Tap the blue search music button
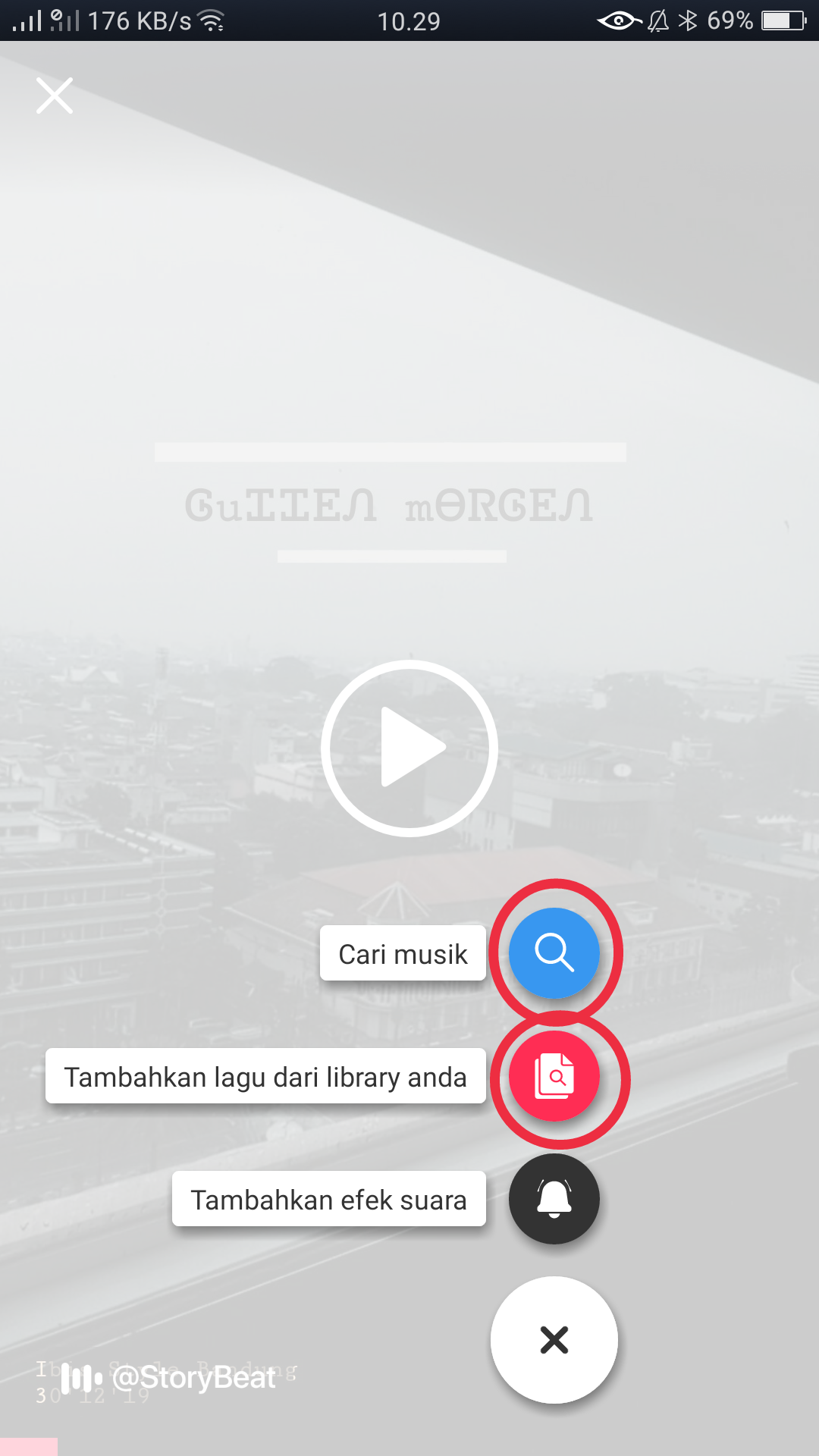 pos(554,952)
